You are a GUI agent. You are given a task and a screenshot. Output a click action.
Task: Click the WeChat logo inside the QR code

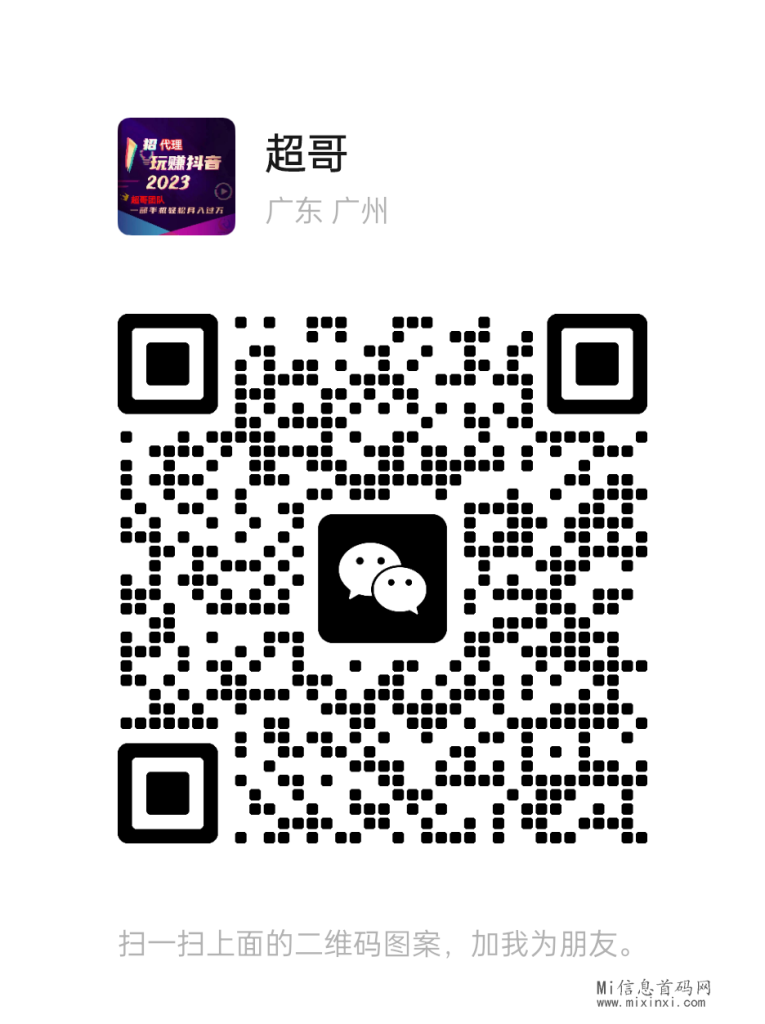(x=382, y=576)
